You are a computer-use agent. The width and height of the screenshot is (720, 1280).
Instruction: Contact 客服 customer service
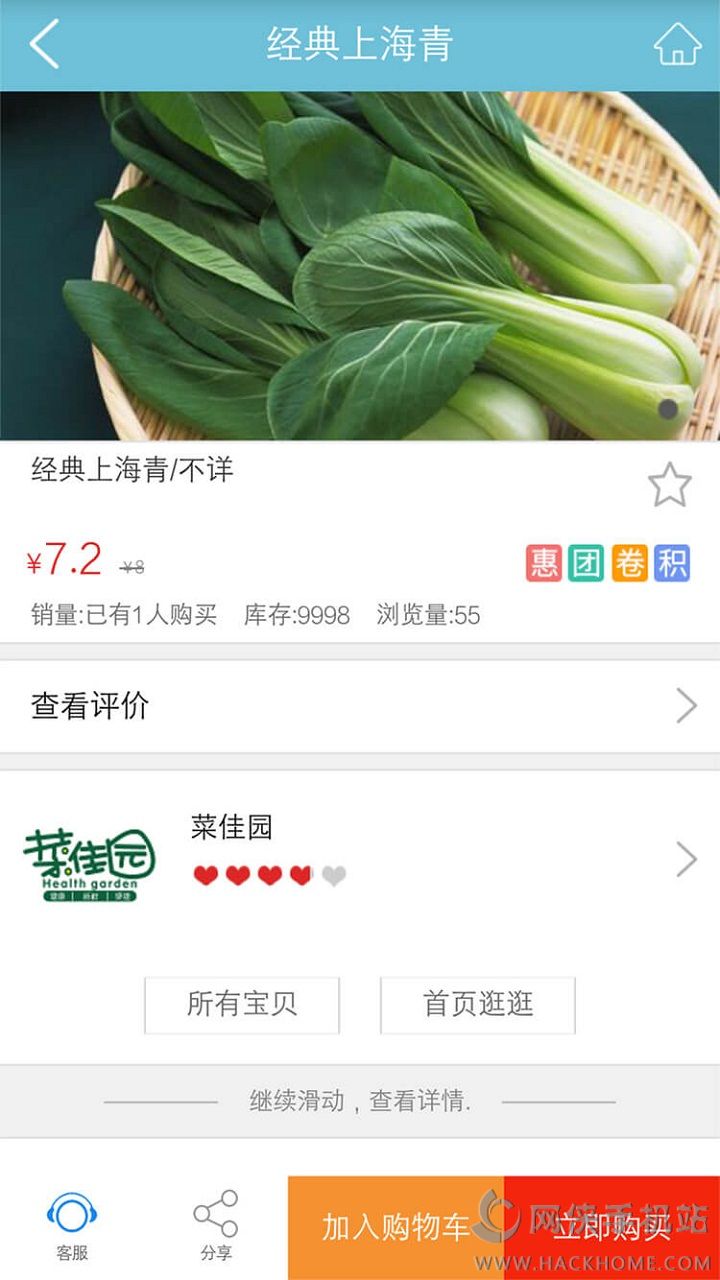tap(72, 1226)
